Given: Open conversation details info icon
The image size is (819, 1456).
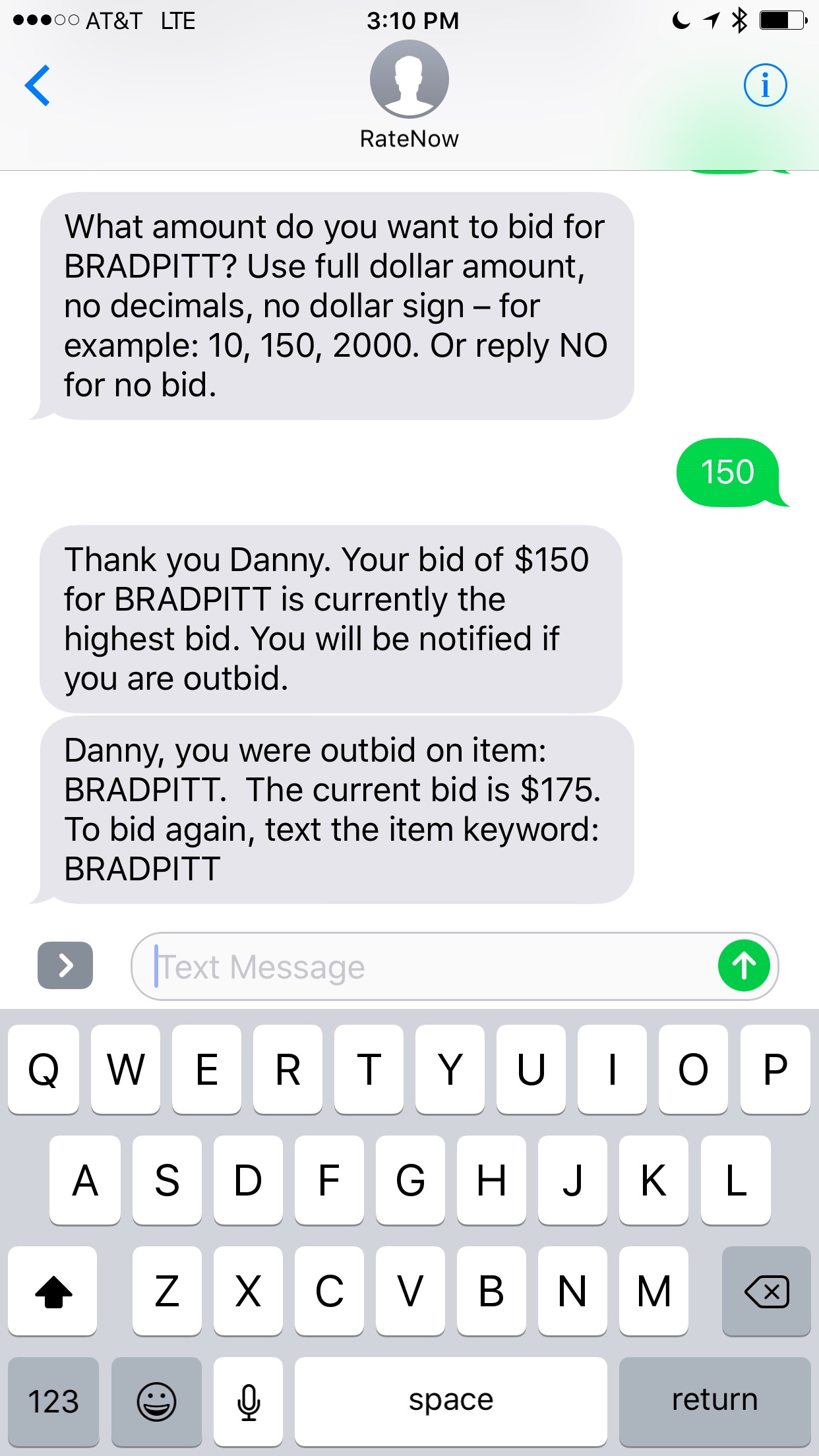Looking at the screenshot, I should tap(765, 85).
